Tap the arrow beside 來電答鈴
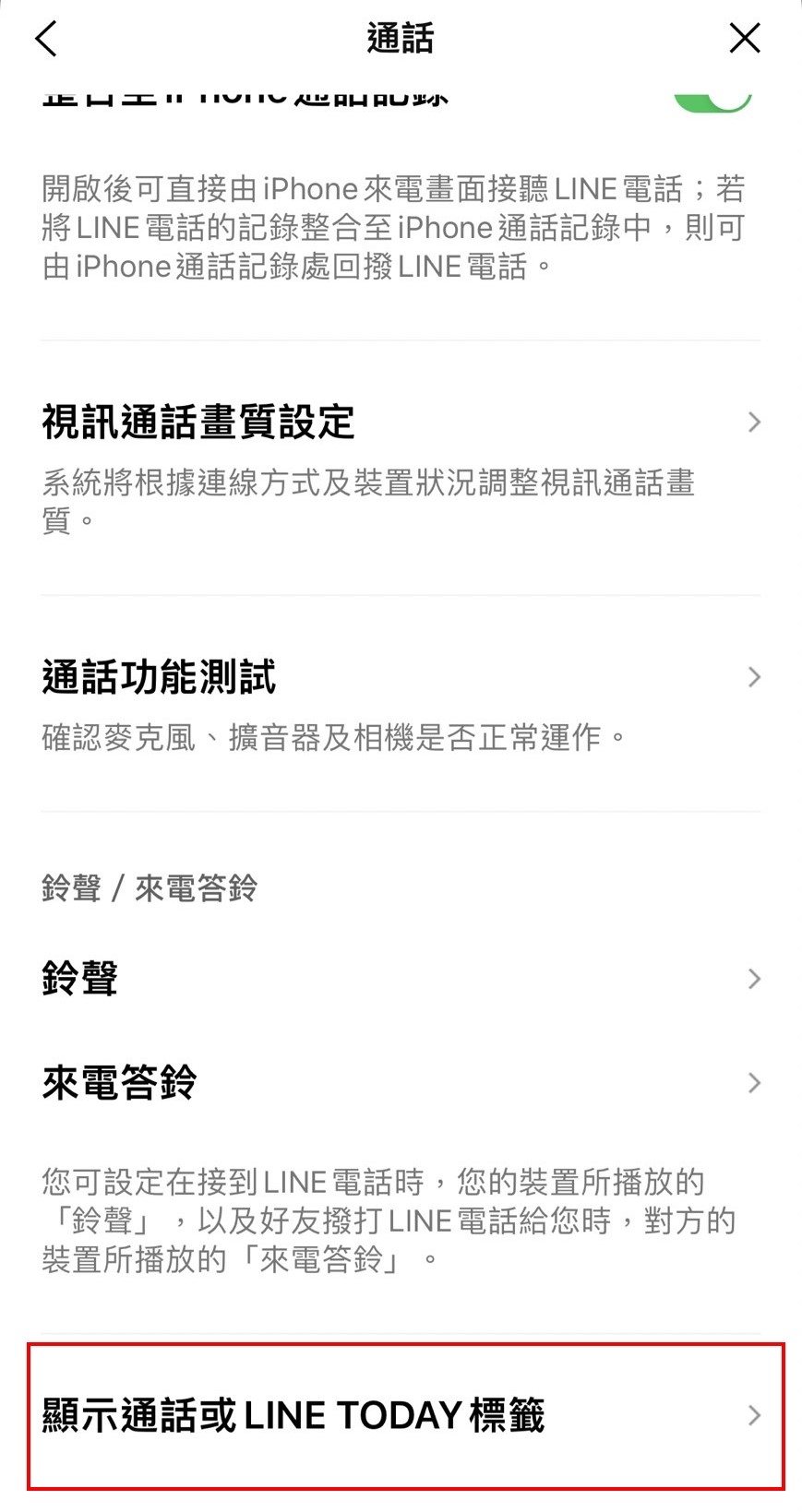The height and width of the screenshot is (1512, 802). point(754,1082)
